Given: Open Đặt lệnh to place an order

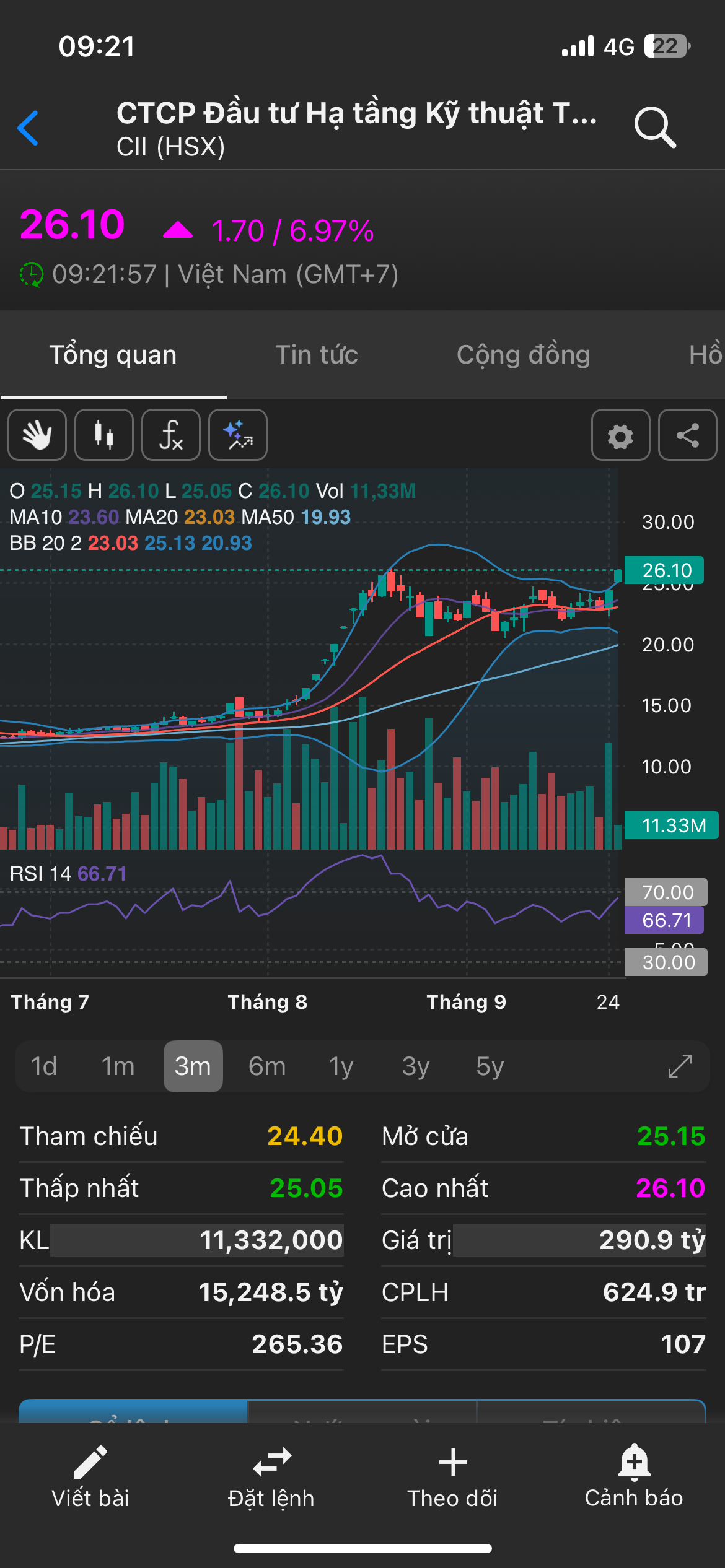Looking at the screenshot, I should pos(271,1478).
